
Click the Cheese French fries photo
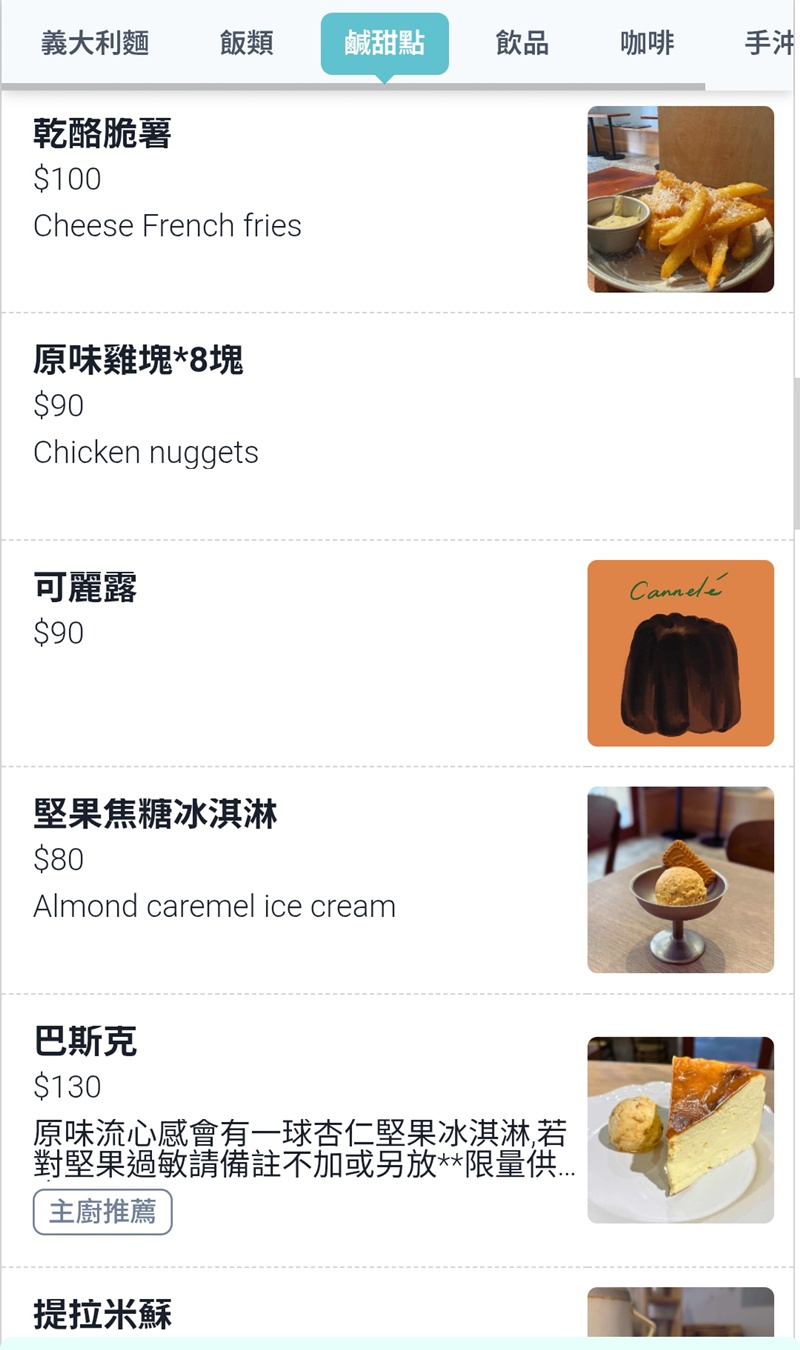tap(680, 198)
